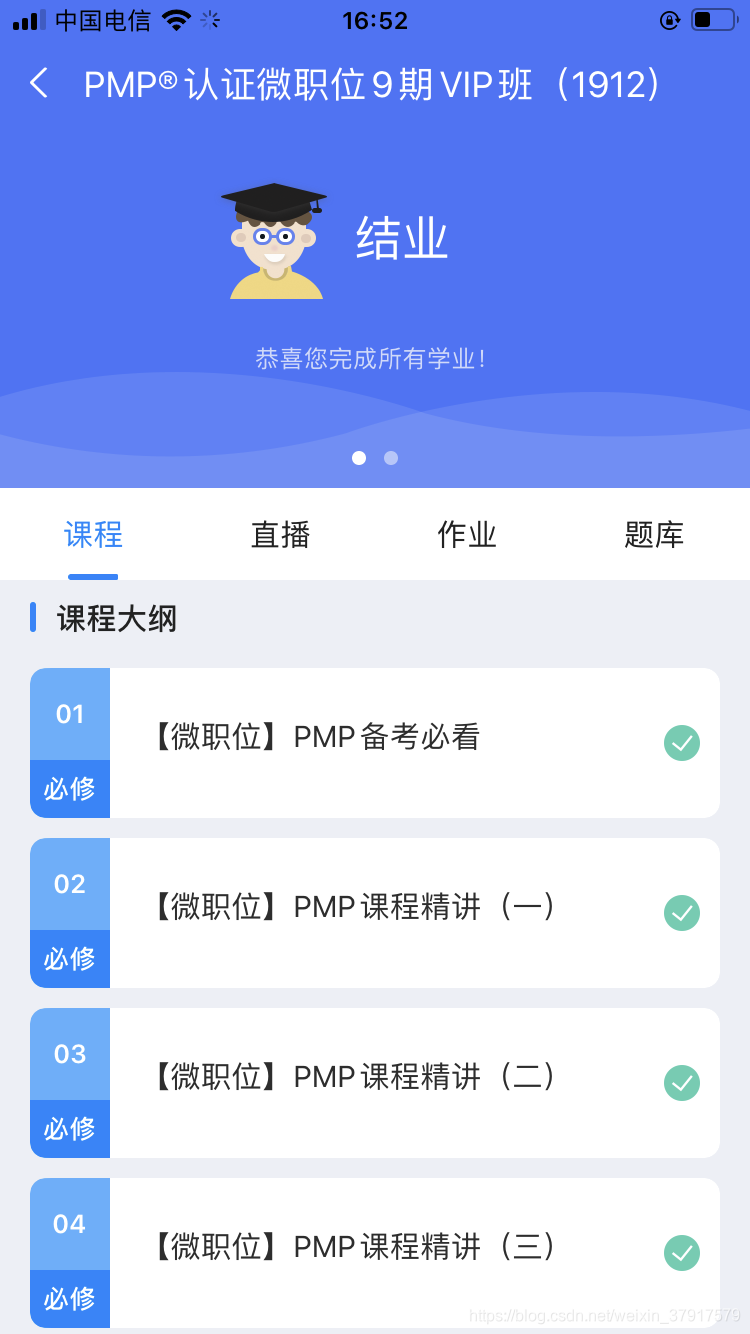Tap the 结业 graduation banner text
750x1334 pixels.
pyautogui.click(x=402, y=238)
